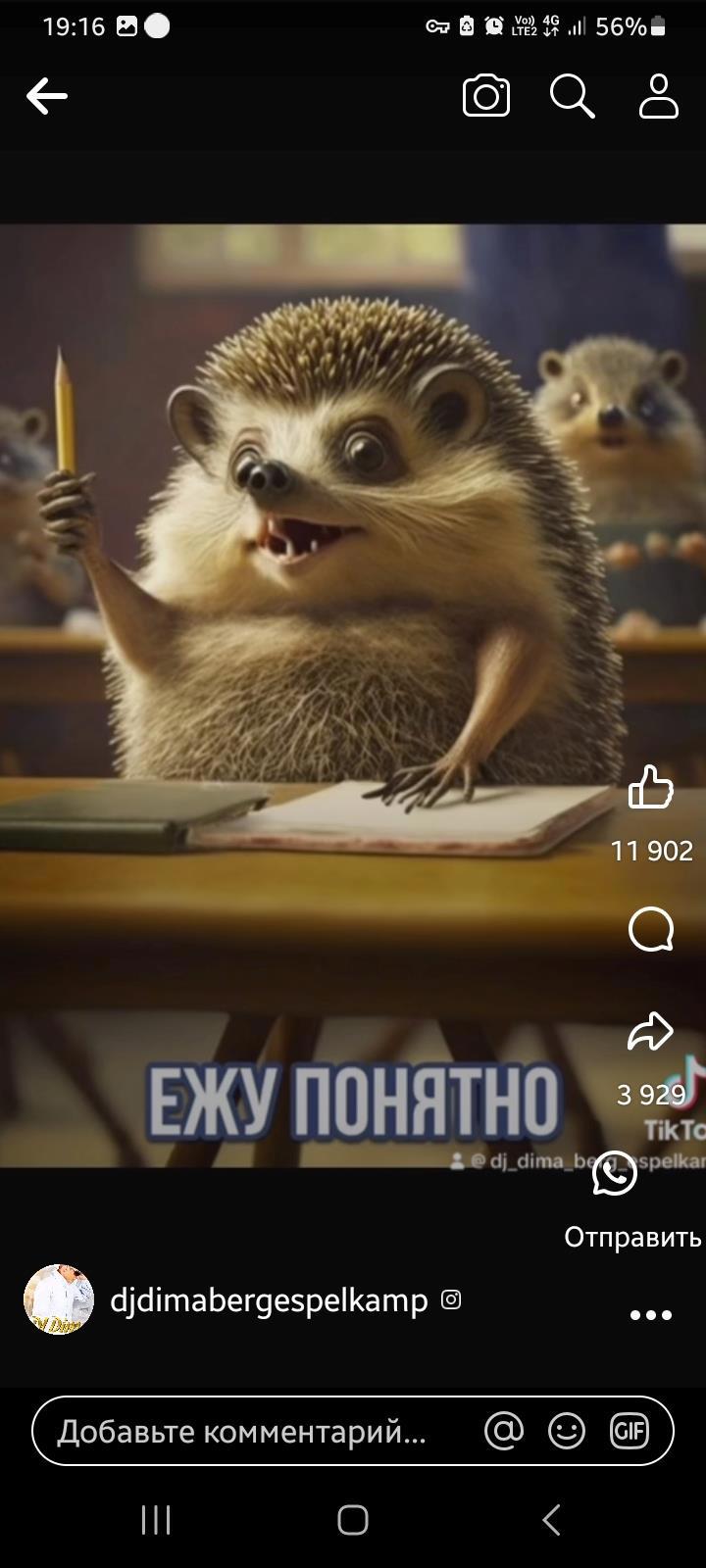Open comments with the speech bubble icon

tap(651, 929)
